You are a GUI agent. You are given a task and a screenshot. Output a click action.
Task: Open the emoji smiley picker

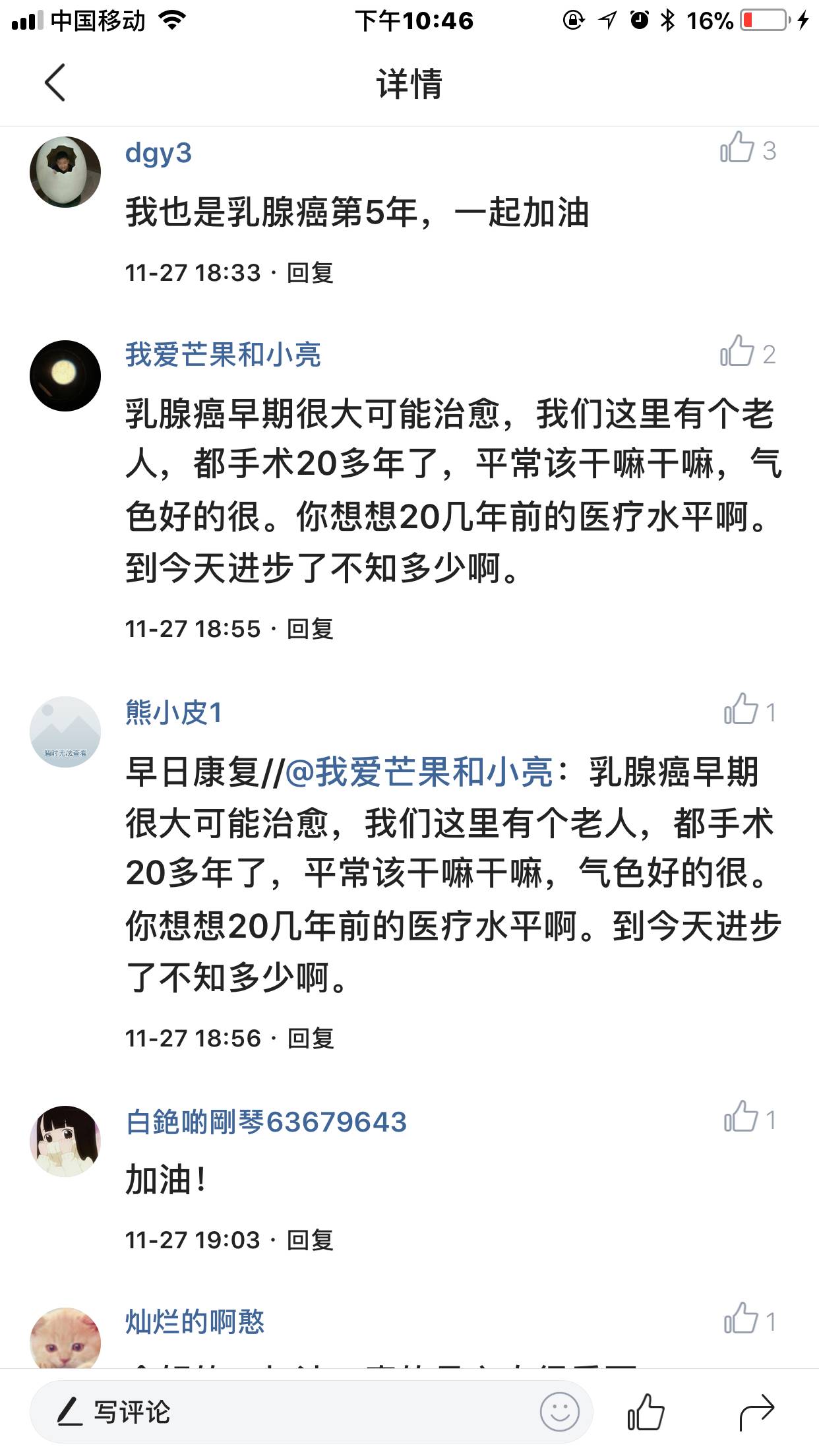(x=559, y=1412)
